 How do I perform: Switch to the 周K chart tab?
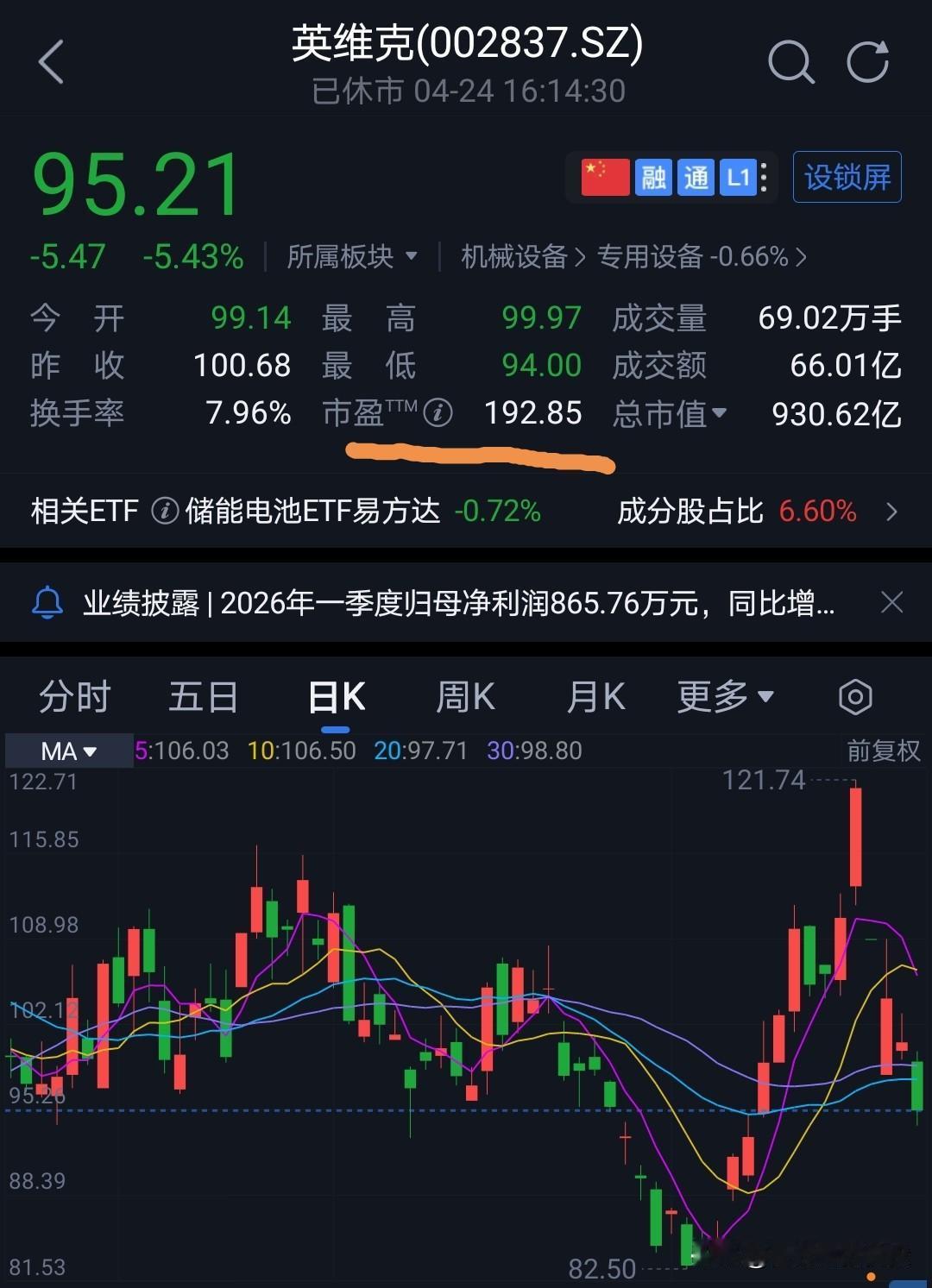[465, 697]
